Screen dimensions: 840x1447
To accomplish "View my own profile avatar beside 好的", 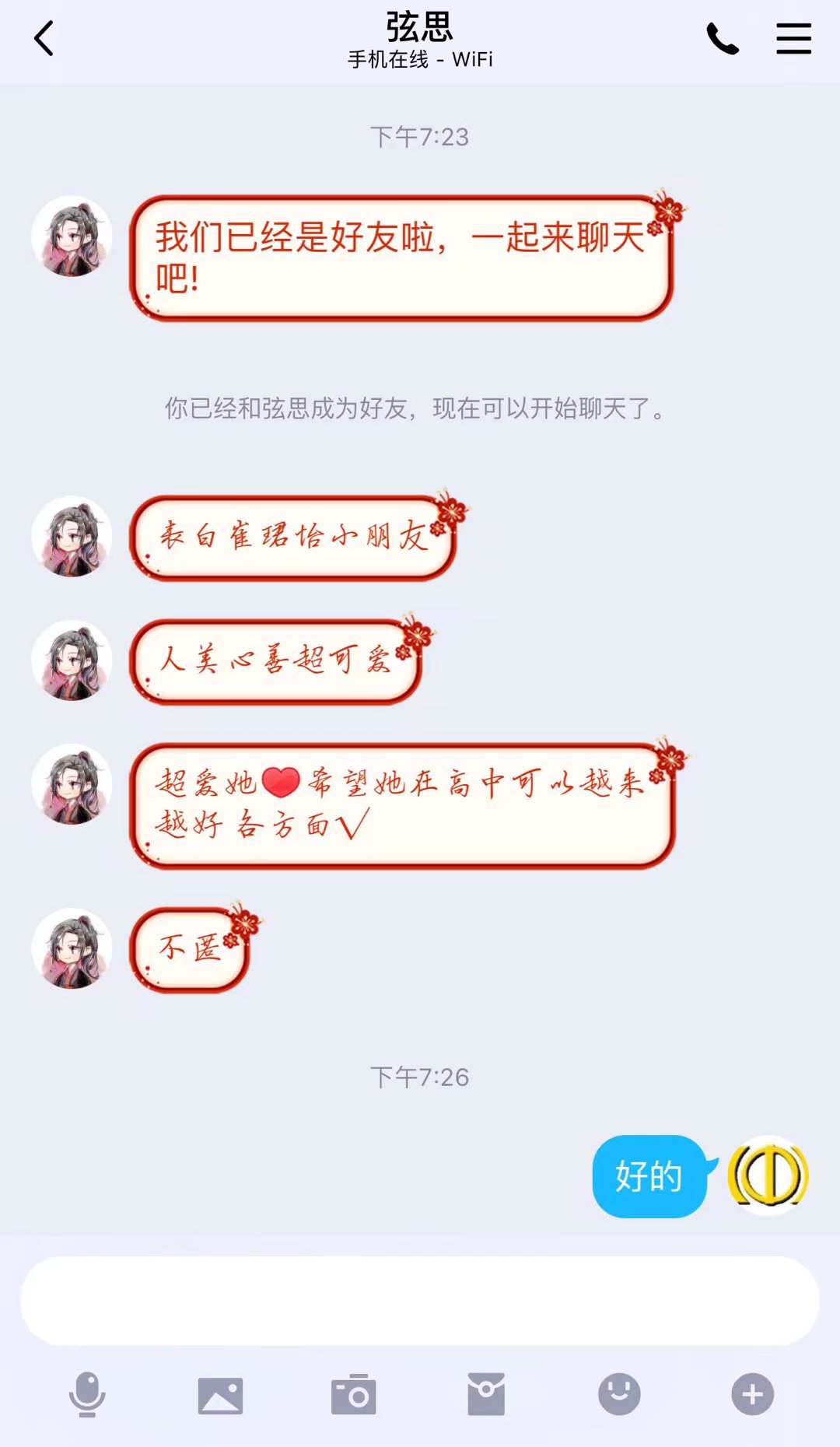I will pos(768,1175).
